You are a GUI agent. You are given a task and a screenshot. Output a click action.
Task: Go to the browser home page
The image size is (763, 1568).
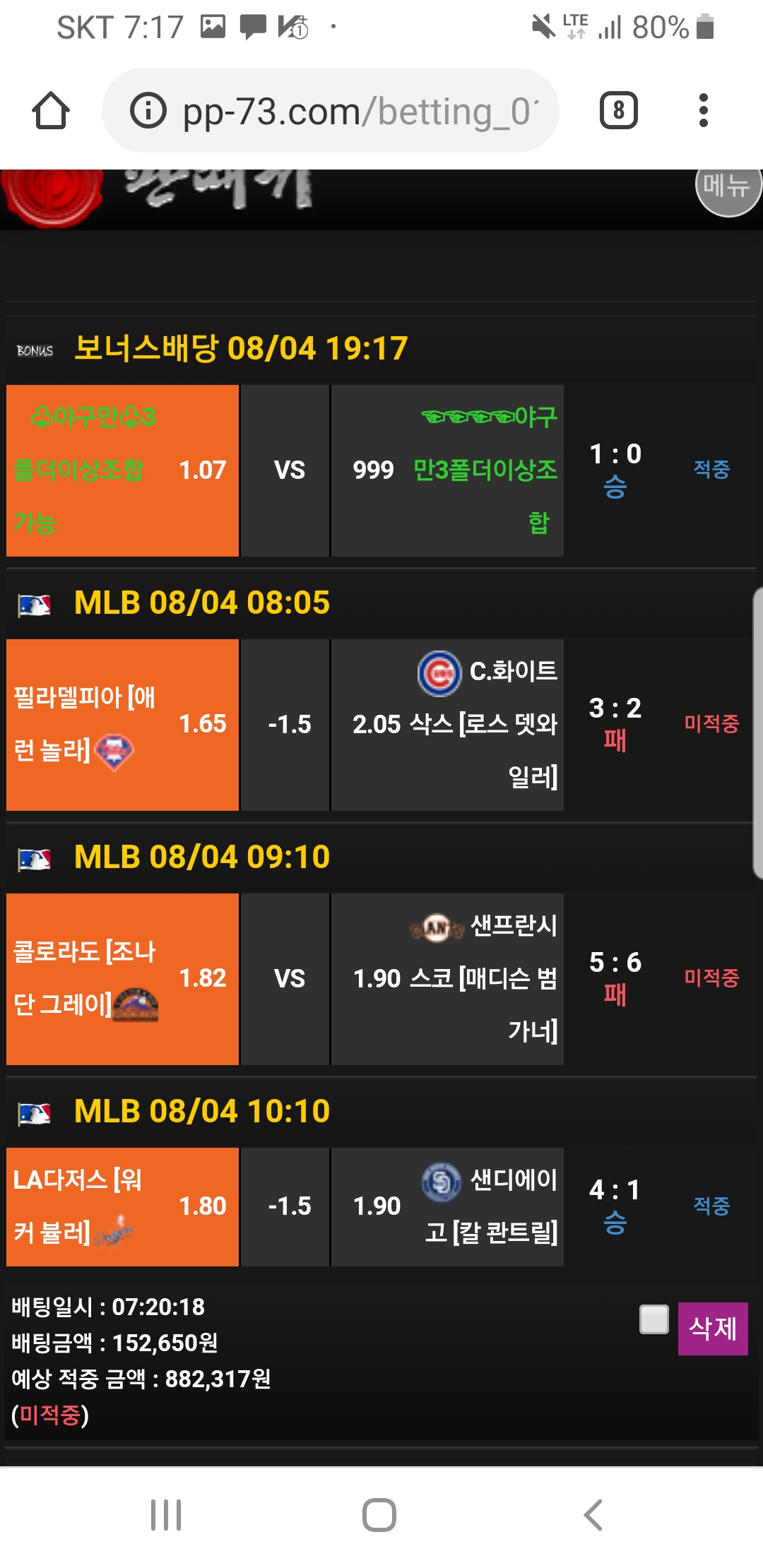coord(51,111)
